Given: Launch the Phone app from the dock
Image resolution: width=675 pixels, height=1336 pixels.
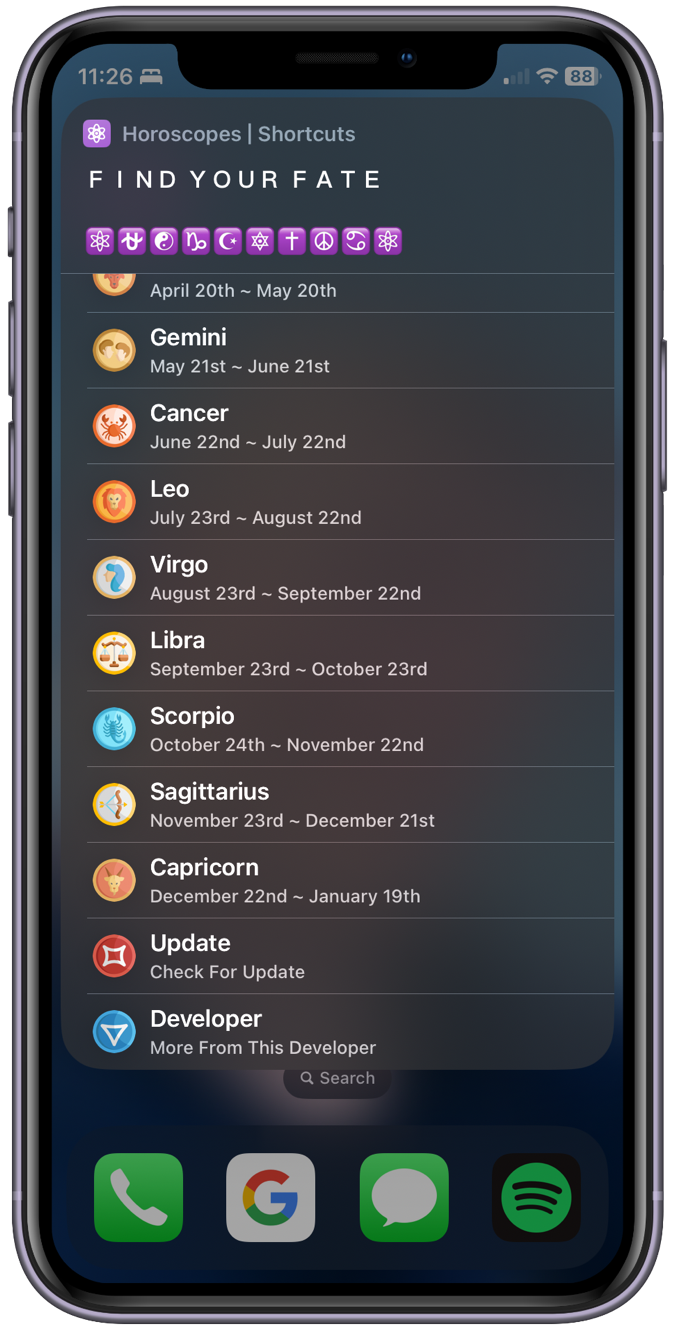Looking at the screenshot, I should pyautogui.click(x=138, y=1197).
